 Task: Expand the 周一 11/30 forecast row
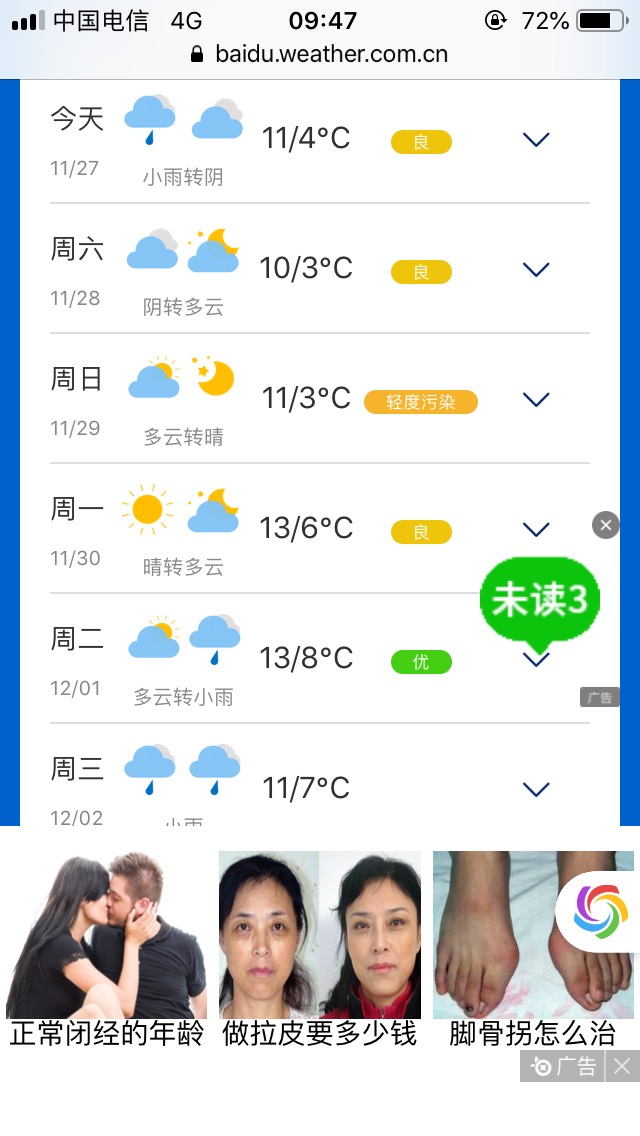click(x=537, y=530)
